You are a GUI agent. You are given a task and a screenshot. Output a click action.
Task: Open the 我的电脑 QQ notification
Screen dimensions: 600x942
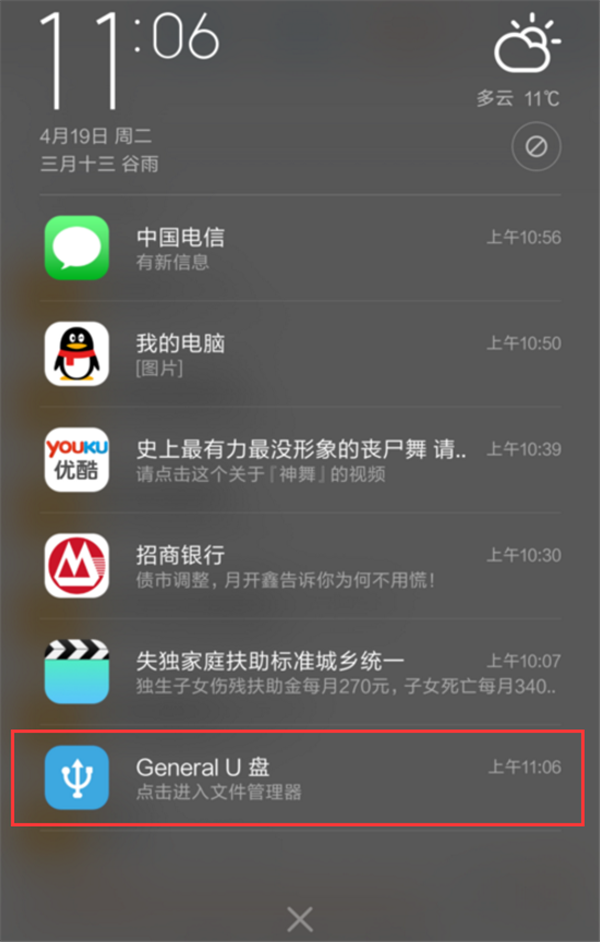pos(300,354)
